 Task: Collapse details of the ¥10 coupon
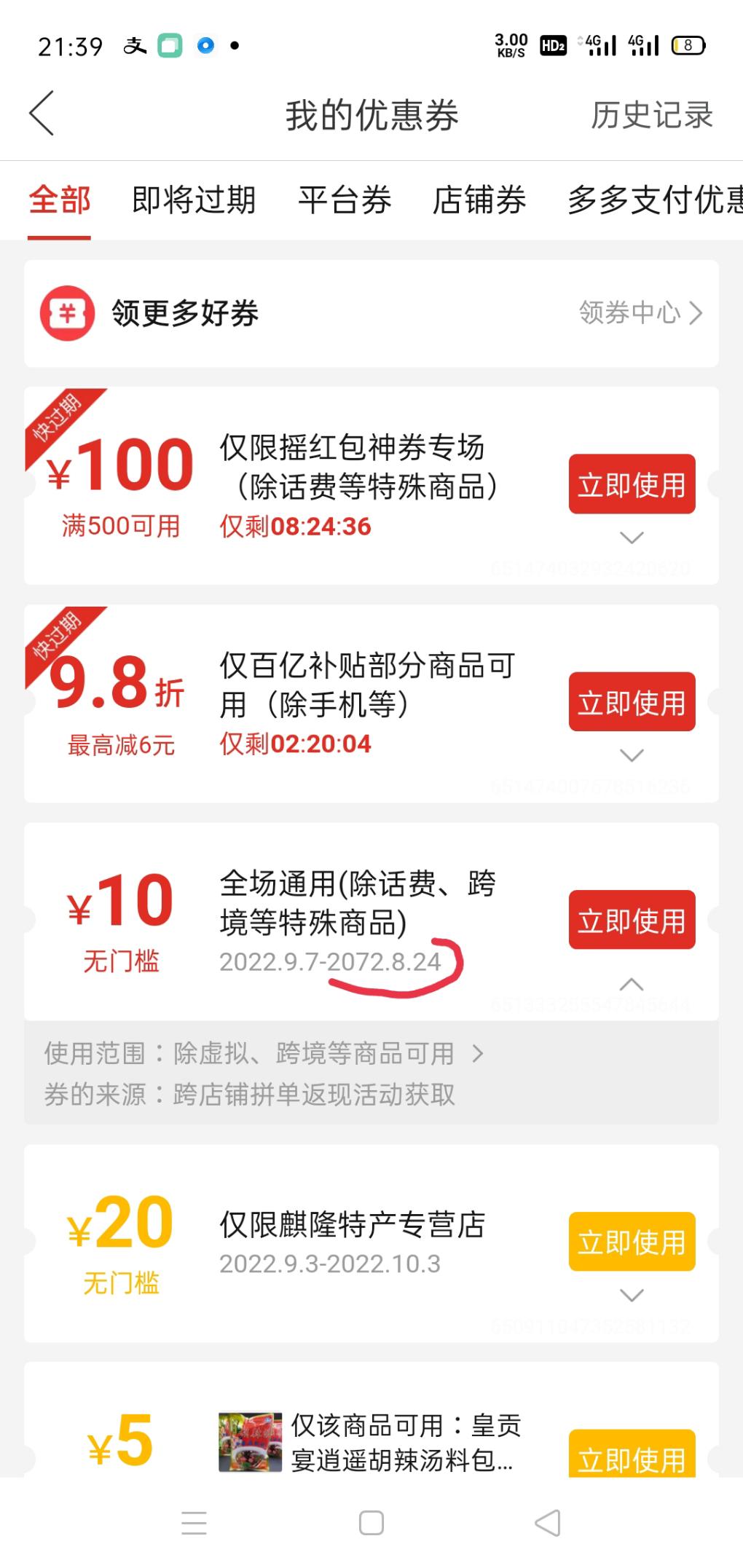[x=632, y=985]
